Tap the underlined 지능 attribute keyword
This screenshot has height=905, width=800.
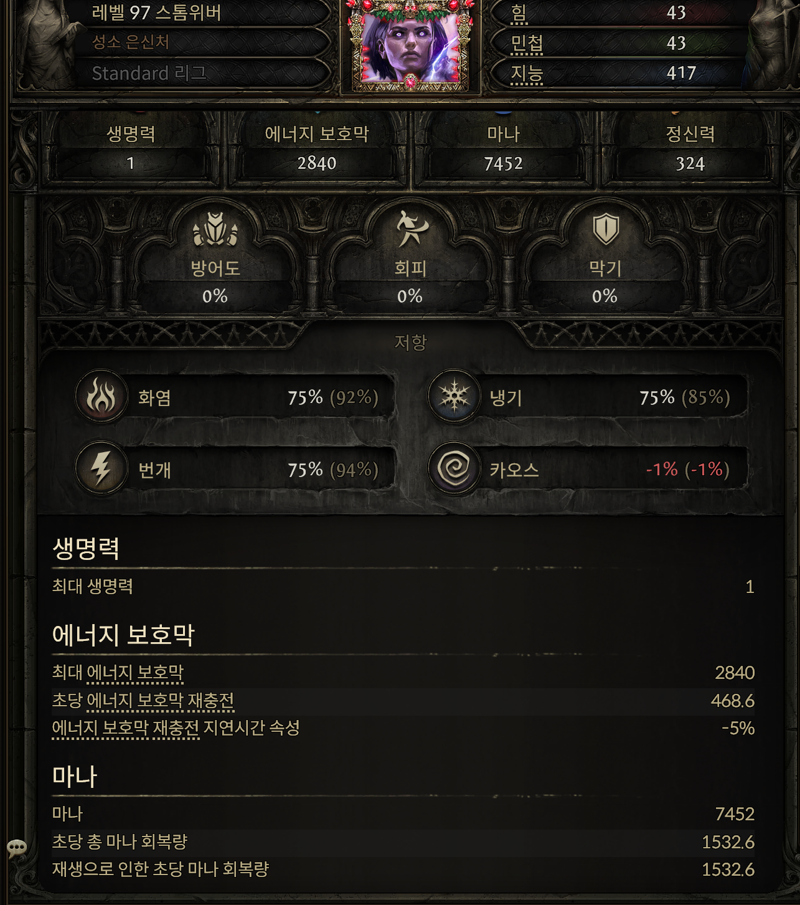pyautogui.click(x=527, y=73)
